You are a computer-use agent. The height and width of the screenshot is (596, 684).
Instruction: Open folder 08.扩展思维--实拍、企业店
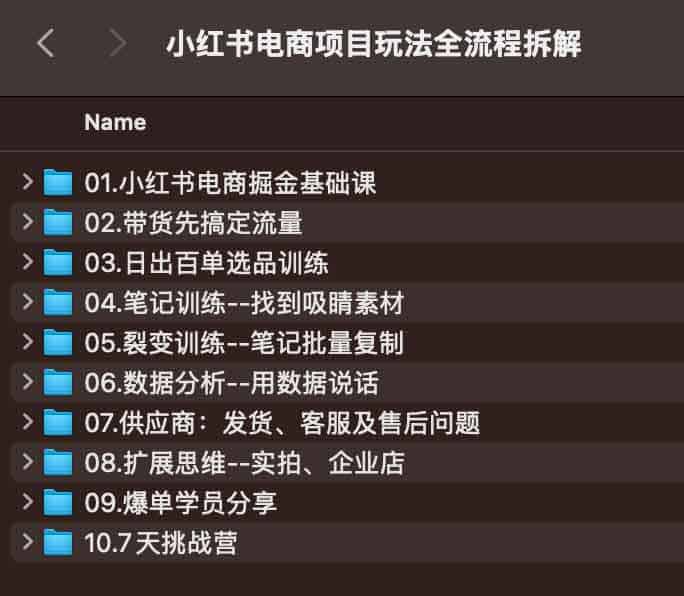click(244, 463)
